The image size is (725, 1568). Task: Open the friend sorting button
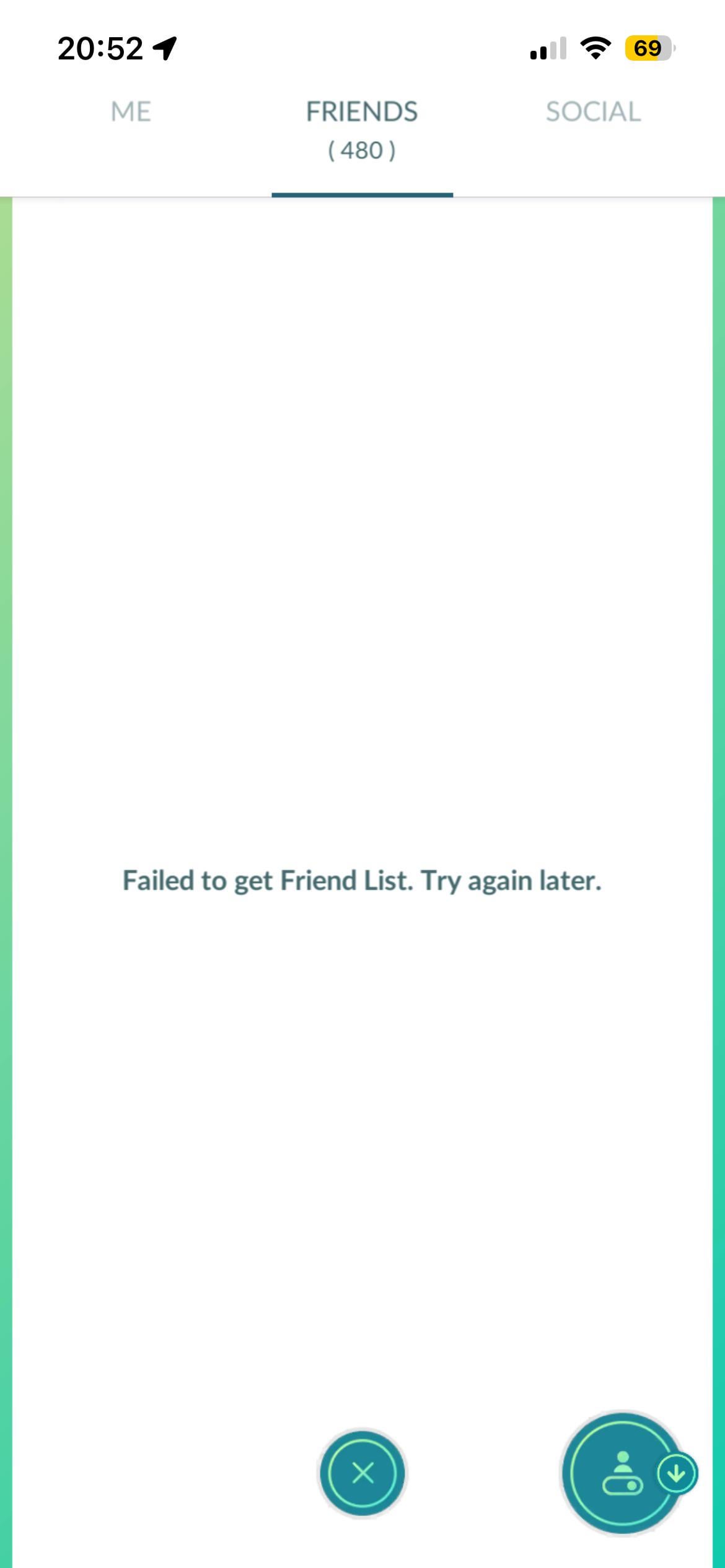(x=623, y=1474)
